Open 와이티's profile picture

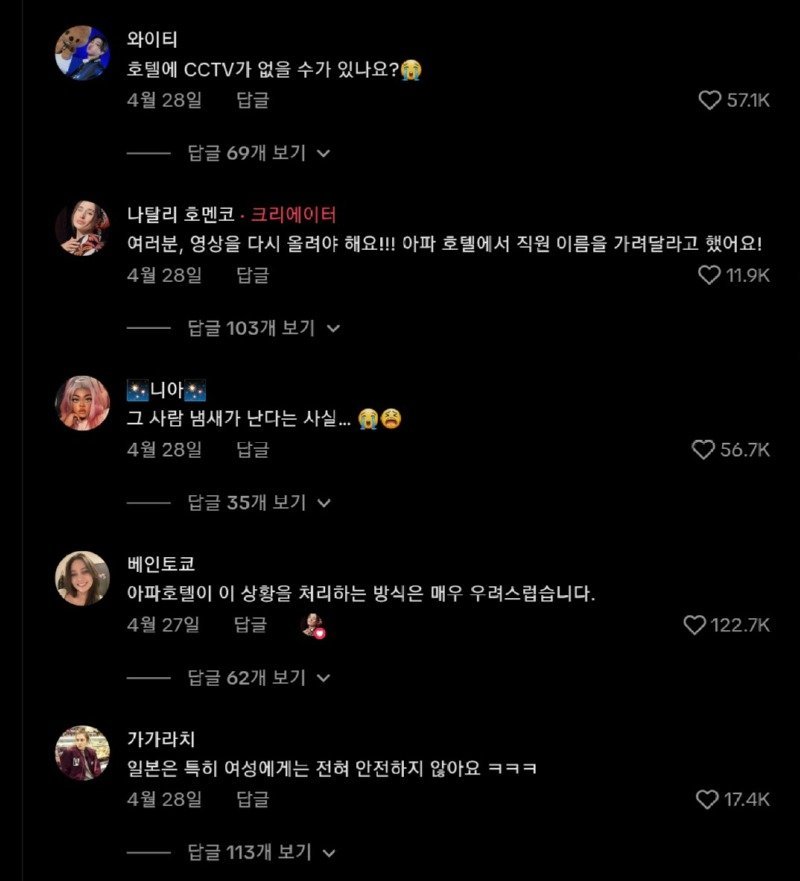click(x=82, y=52)
